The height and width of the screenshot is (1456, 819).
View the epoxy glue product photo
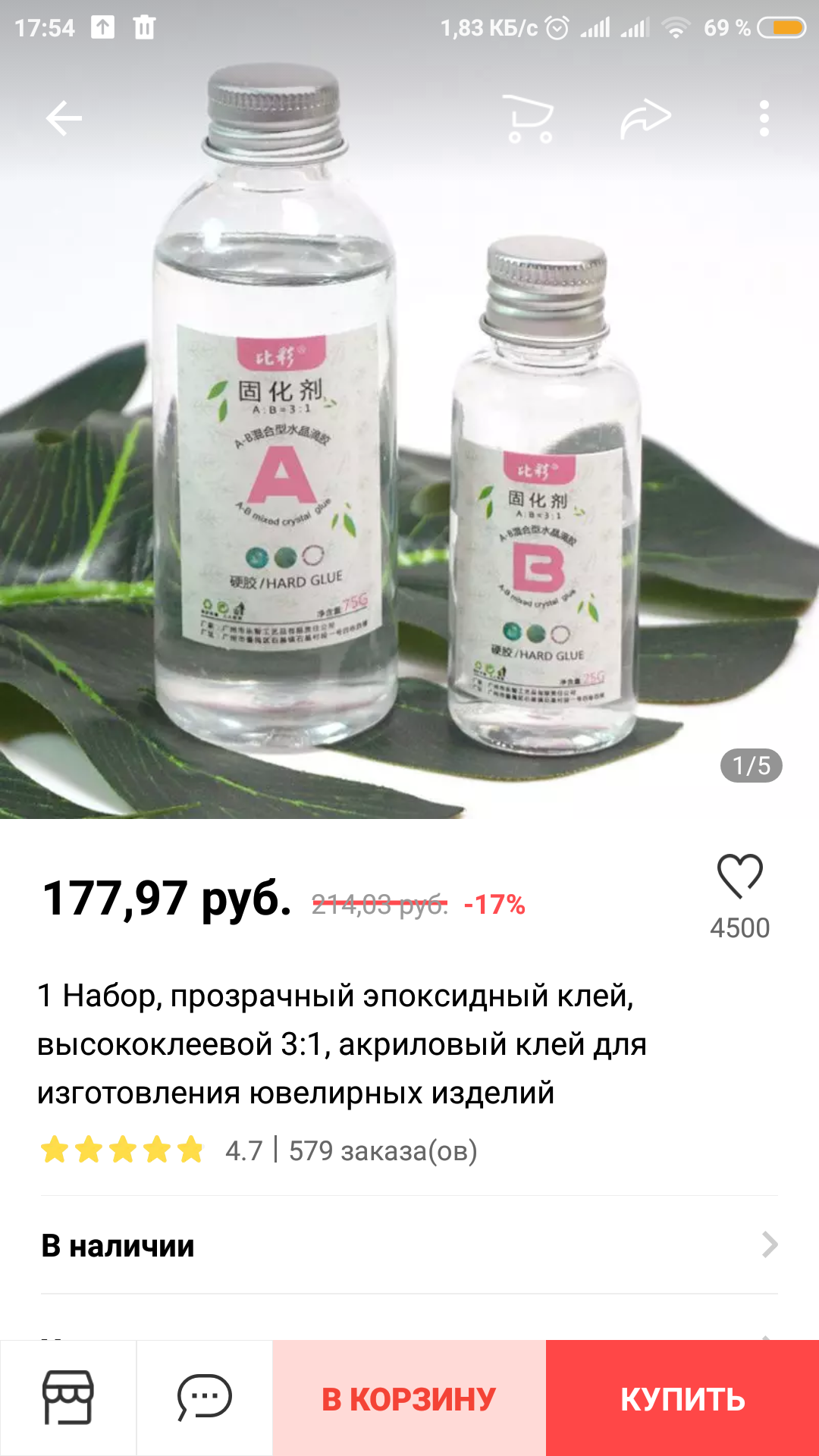coord(409,455)
